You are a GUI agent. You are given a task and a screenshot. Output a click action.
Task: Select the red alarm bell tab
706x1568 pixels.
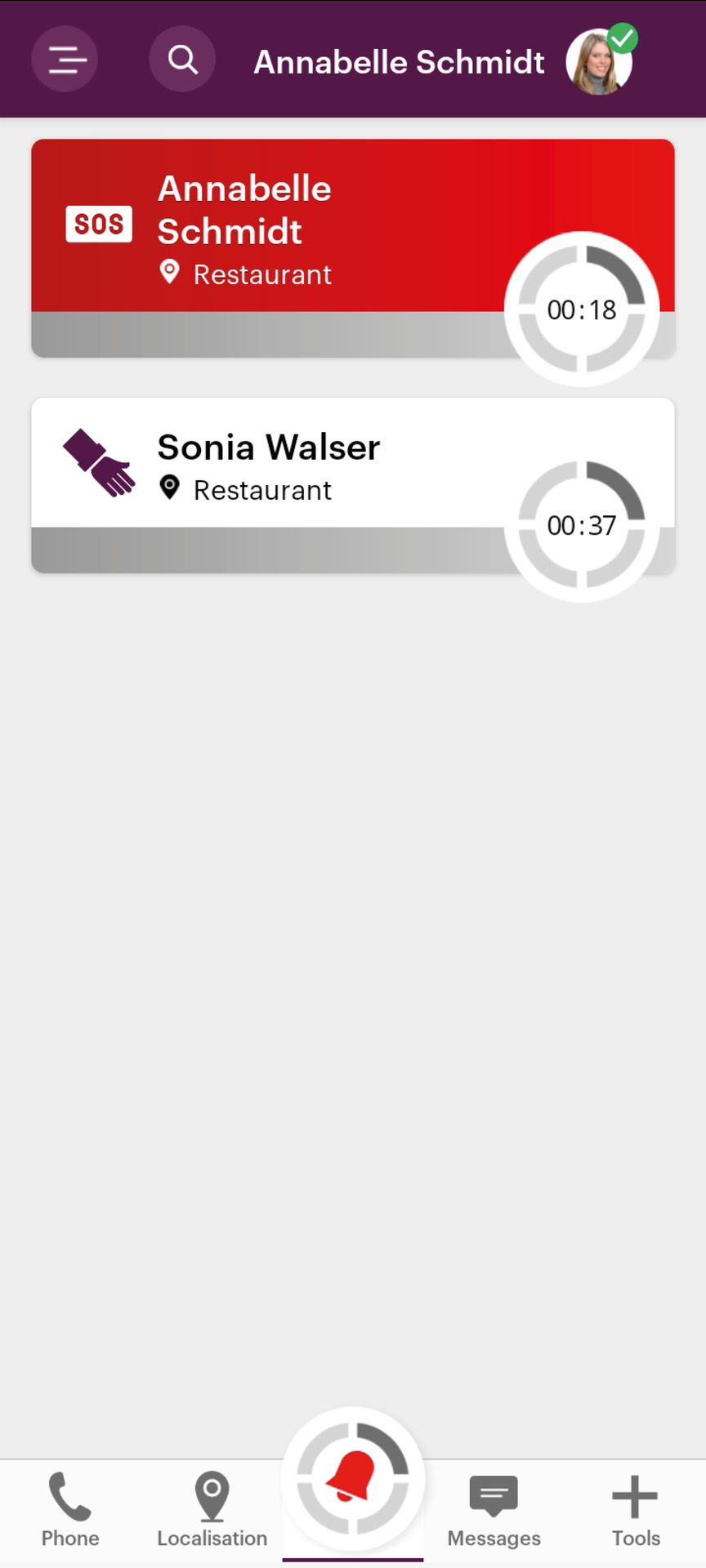coord(353,1480)
